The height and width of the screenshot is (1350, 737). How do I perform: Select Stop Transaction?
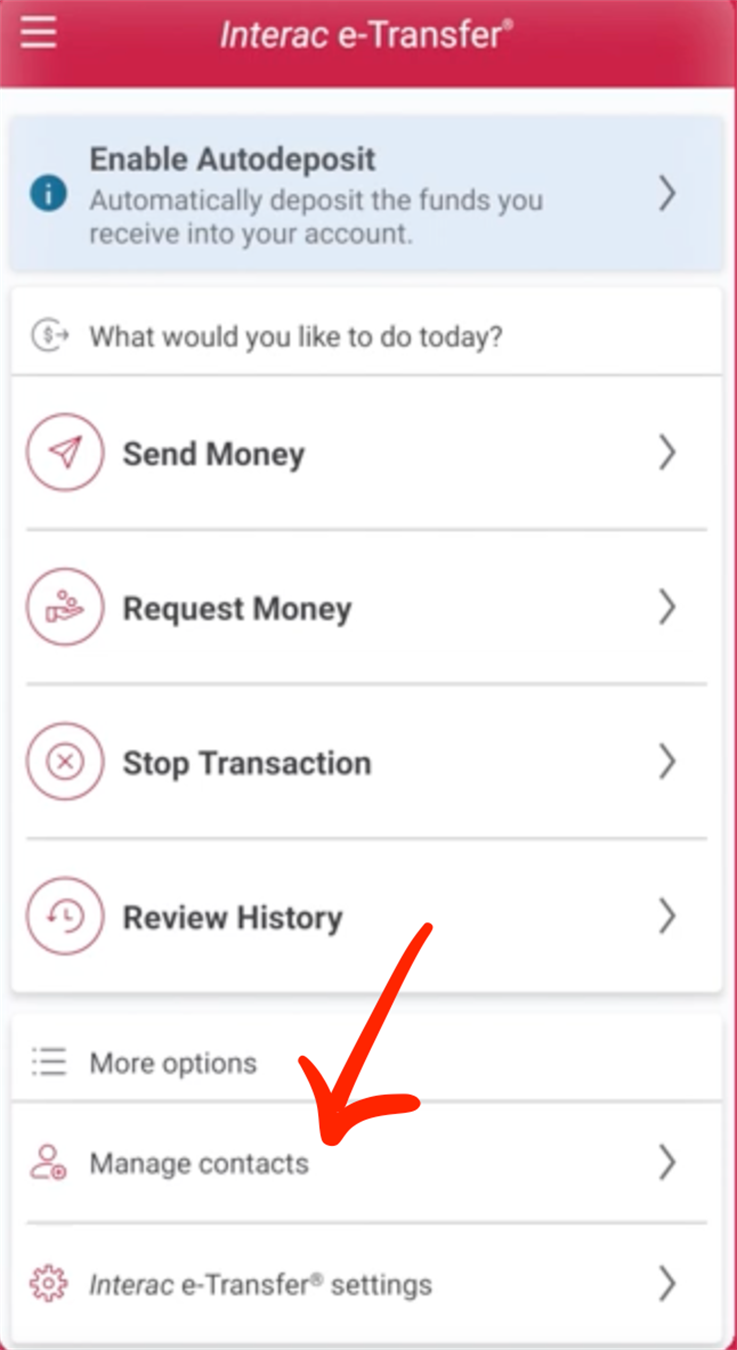coord(366,762)
